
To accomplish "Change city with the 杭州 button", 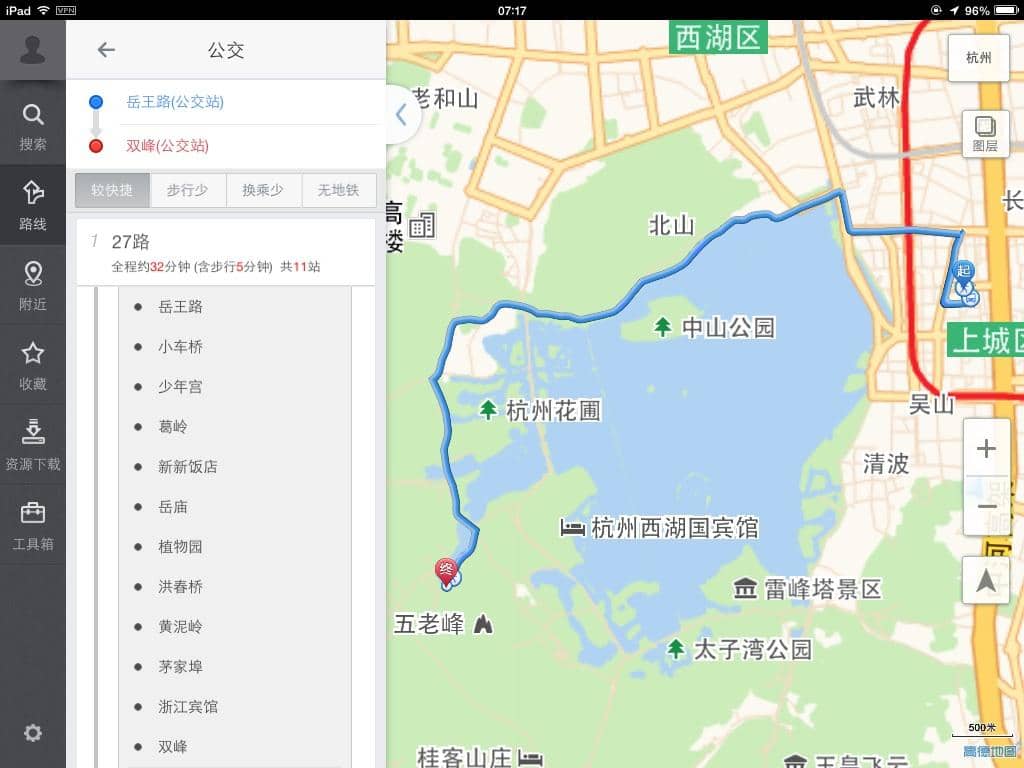I will coord(978,57).
